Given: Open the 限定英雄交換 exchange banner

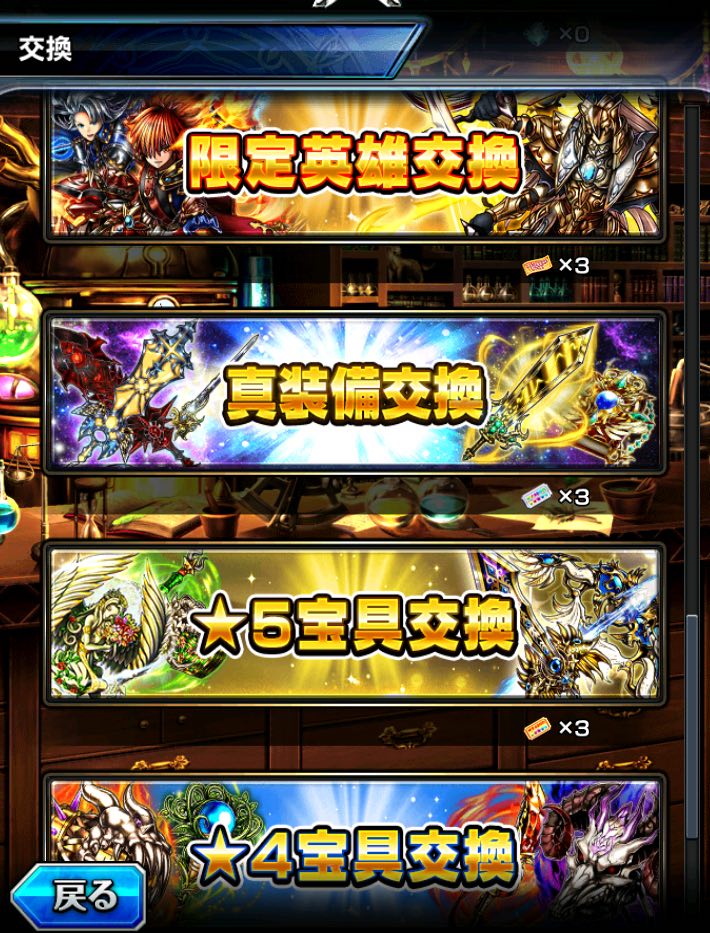Looking at the screenshot, I should [355, 163].
